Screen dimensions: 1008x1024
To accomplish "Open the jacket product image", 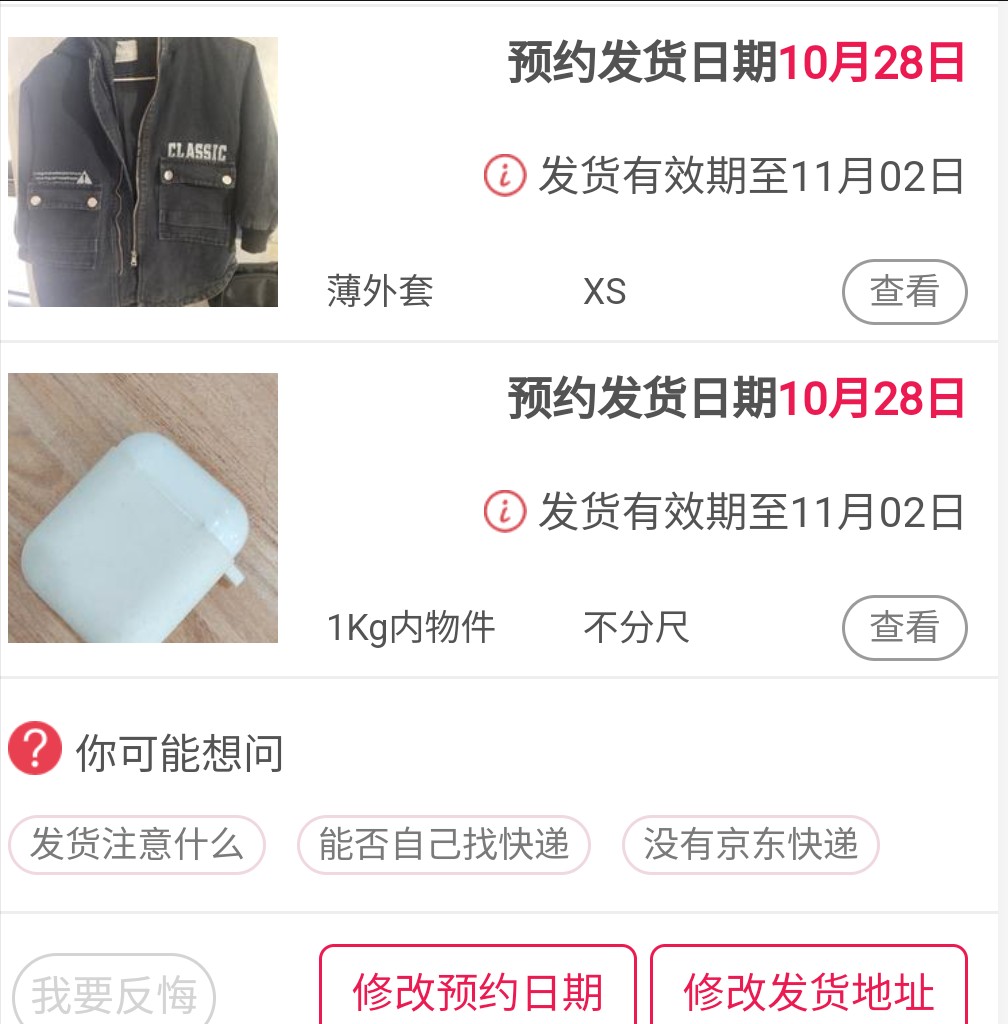I will 143,172.
